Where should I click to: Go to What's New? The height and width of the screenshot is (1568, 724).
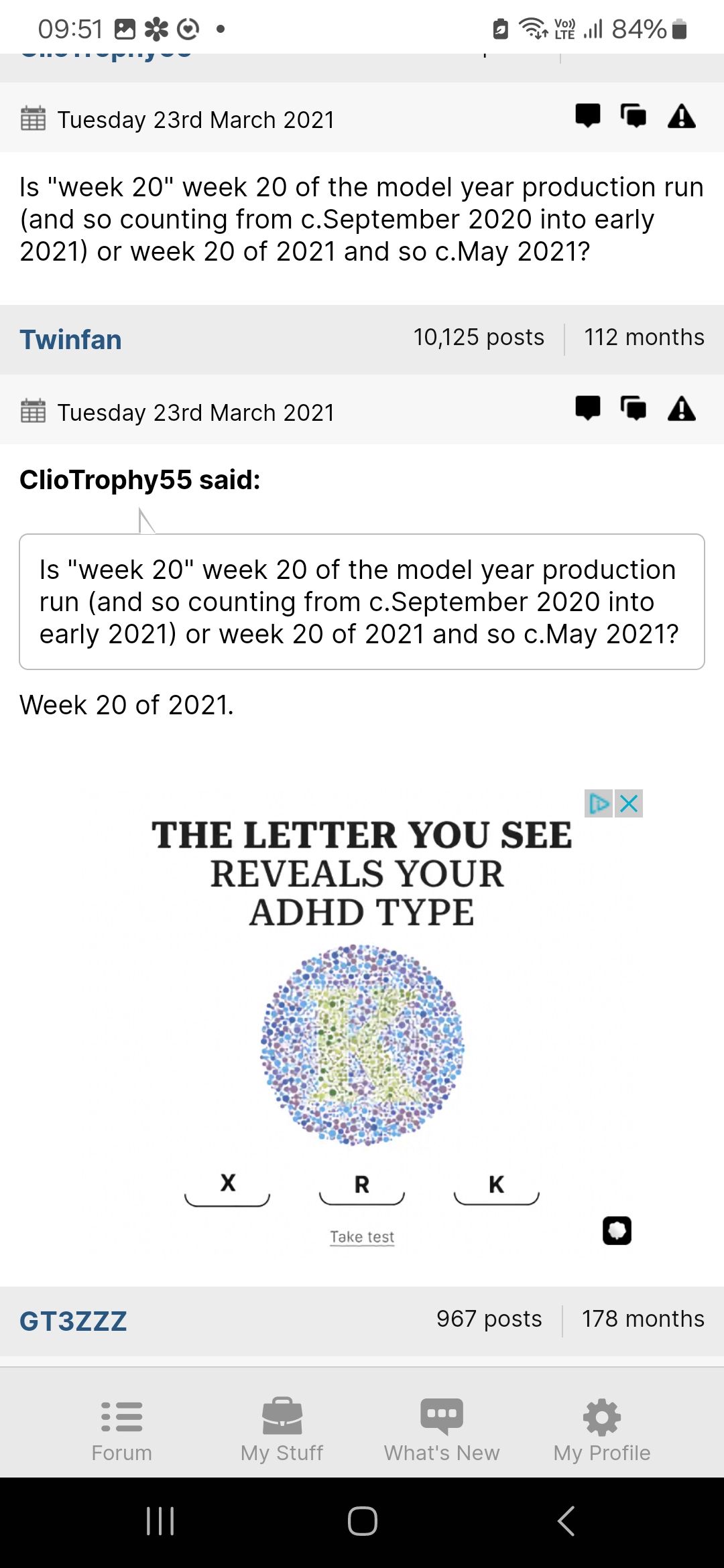point(442,1429)
